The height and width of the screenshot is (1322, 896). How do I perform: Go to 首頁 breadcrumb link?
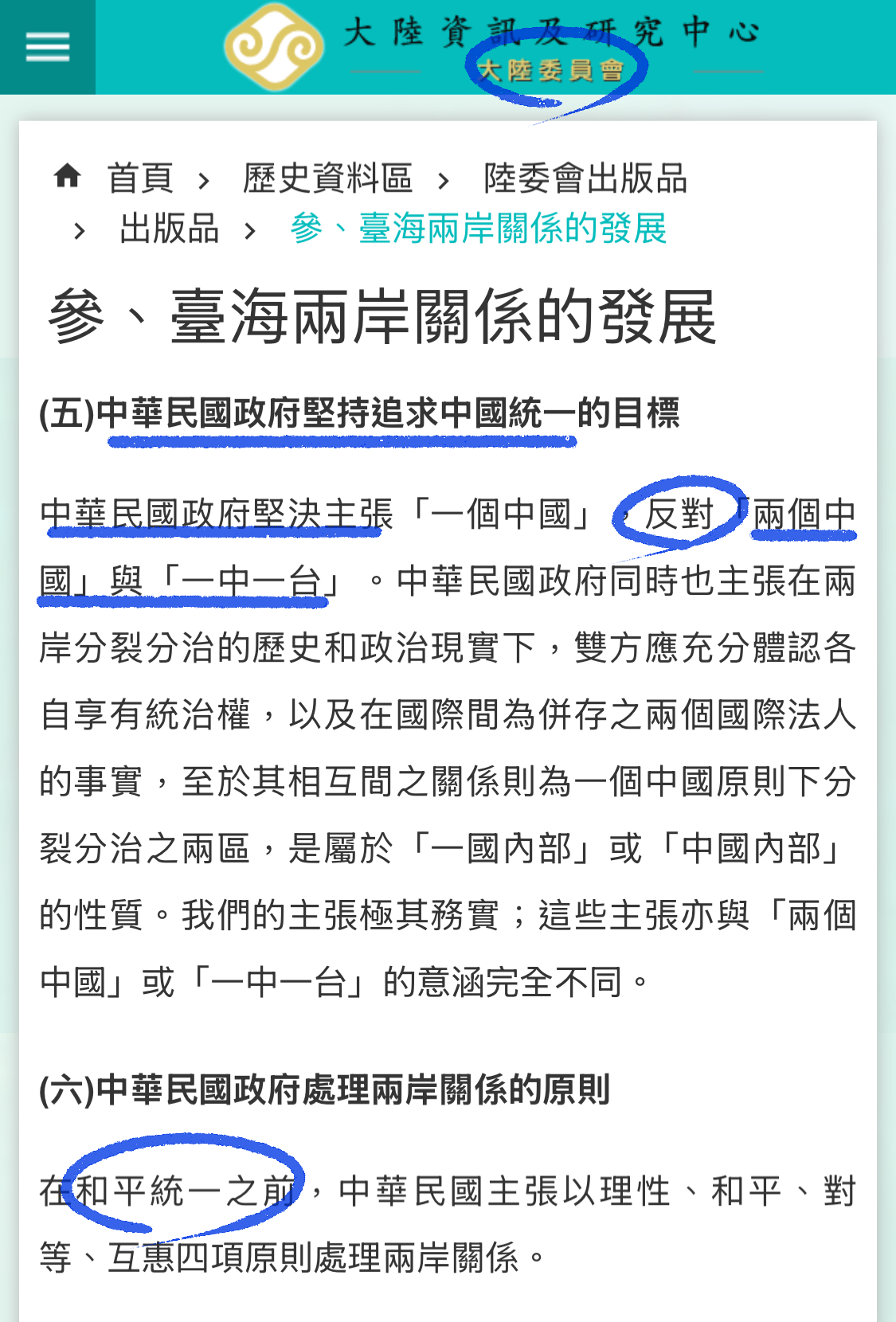point(140,178)
